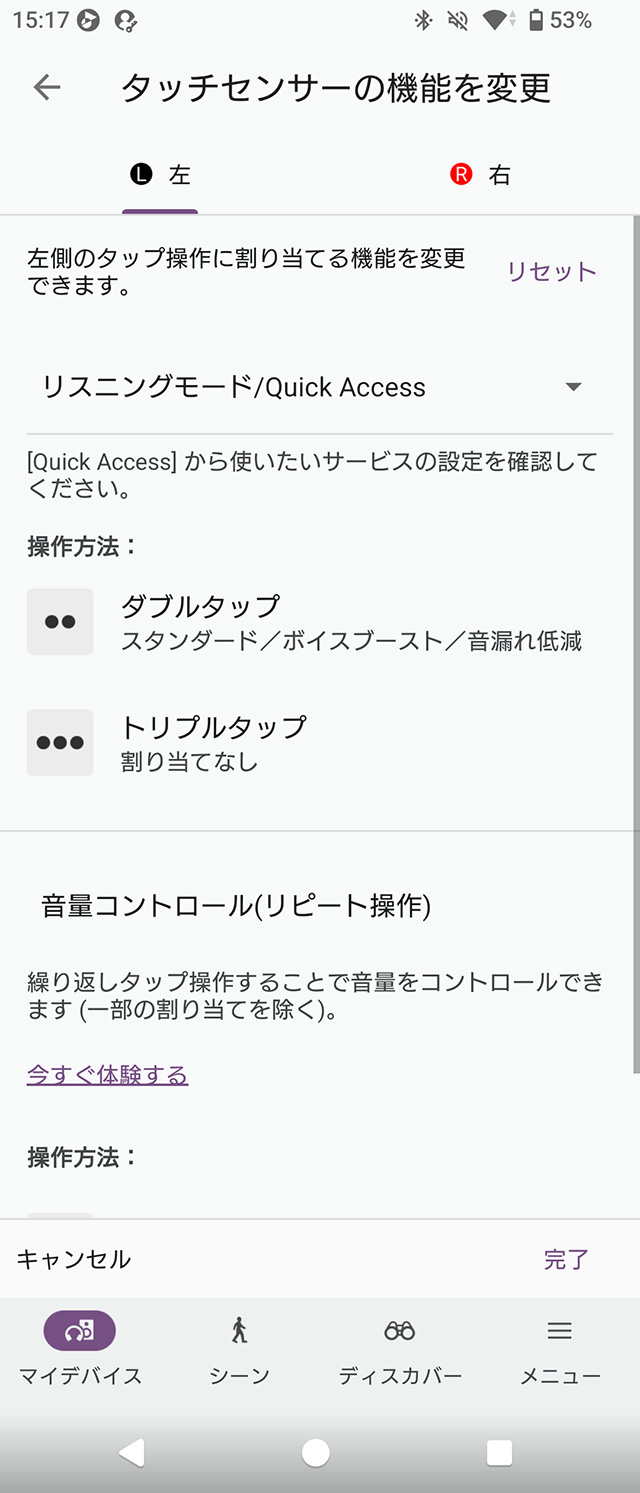
Task: Select the 左 (left) tab
Action: [160, 175]
